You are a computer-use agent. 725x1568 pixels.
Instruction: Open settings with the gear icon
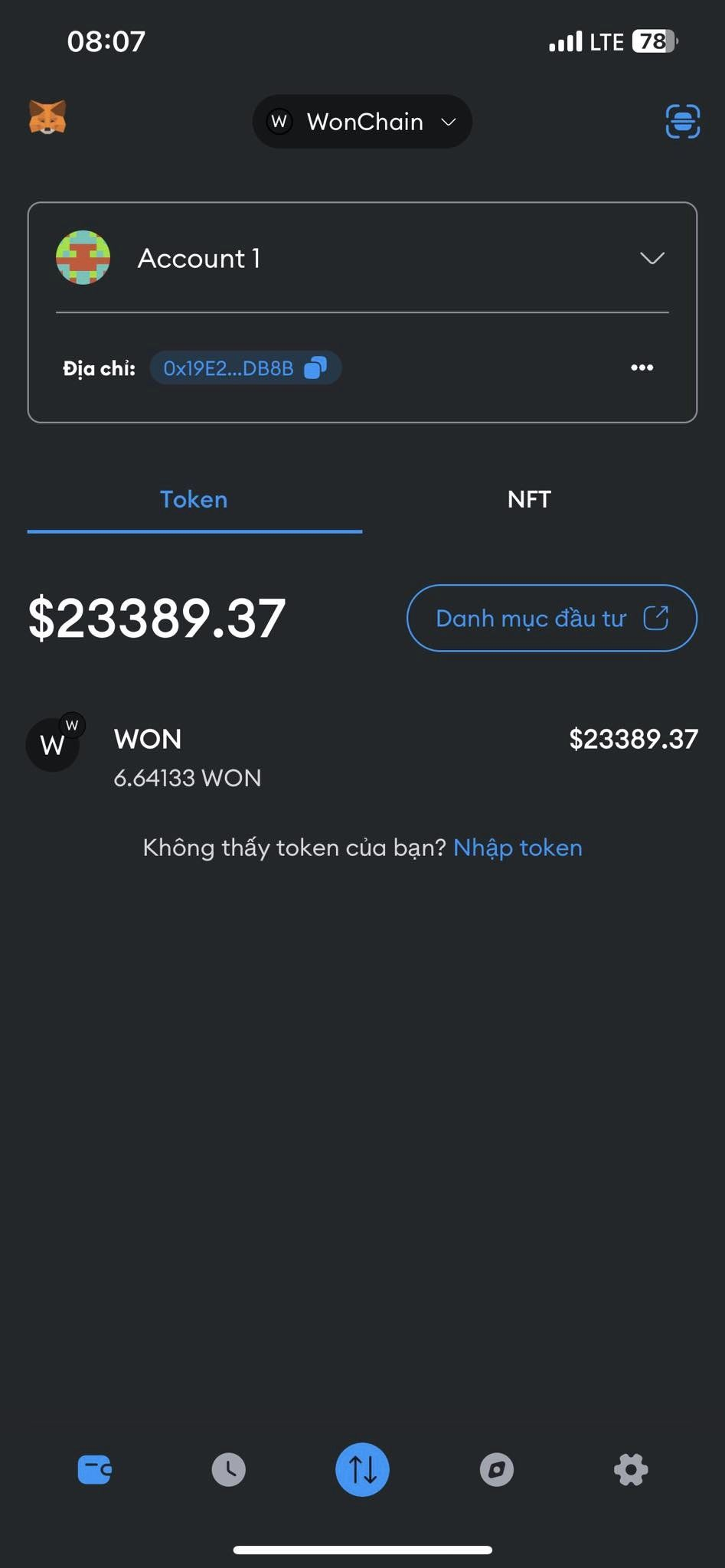631,1469
